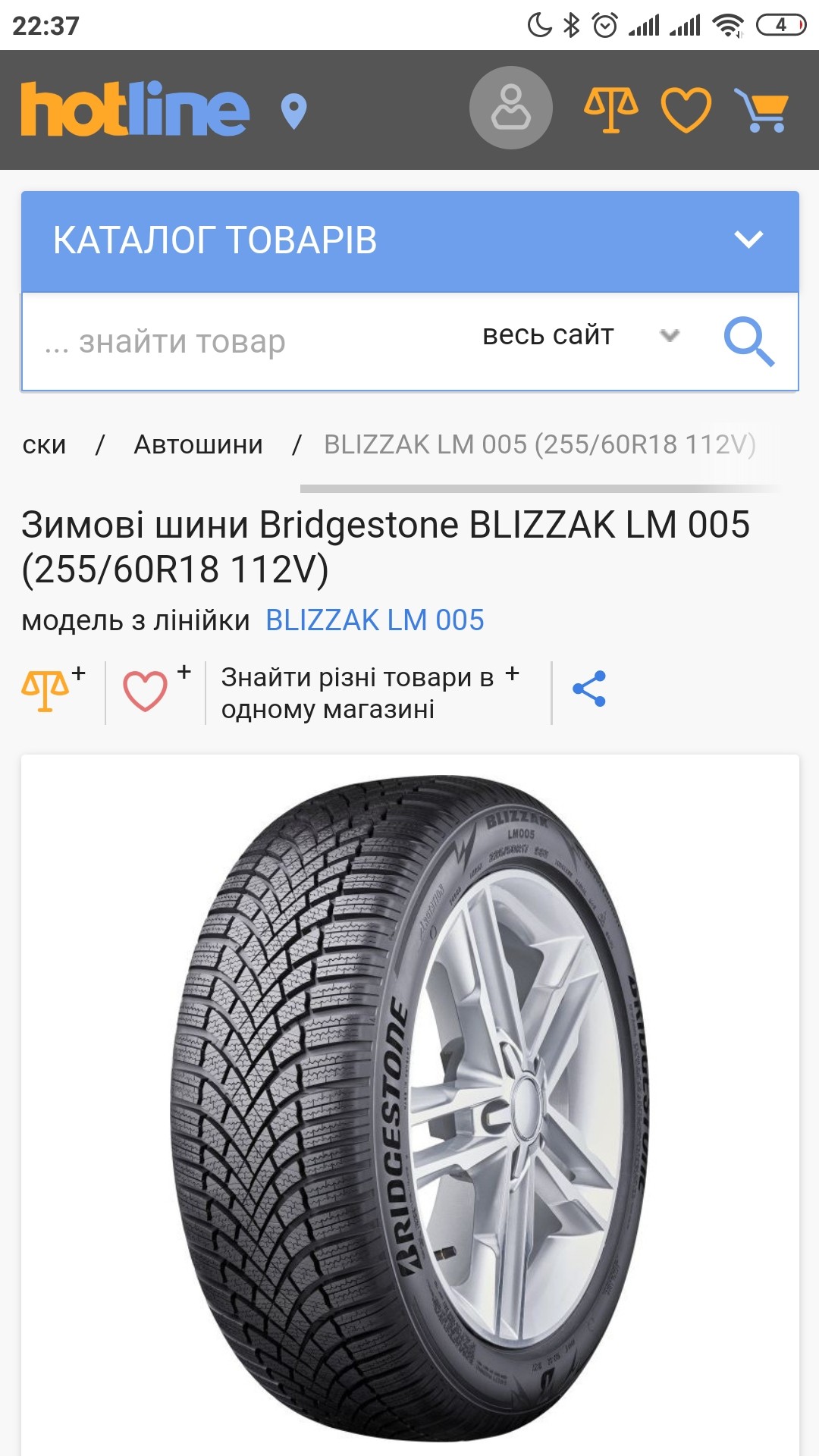Share this product page
The image size is (819, 1456).
click(589, 689)
